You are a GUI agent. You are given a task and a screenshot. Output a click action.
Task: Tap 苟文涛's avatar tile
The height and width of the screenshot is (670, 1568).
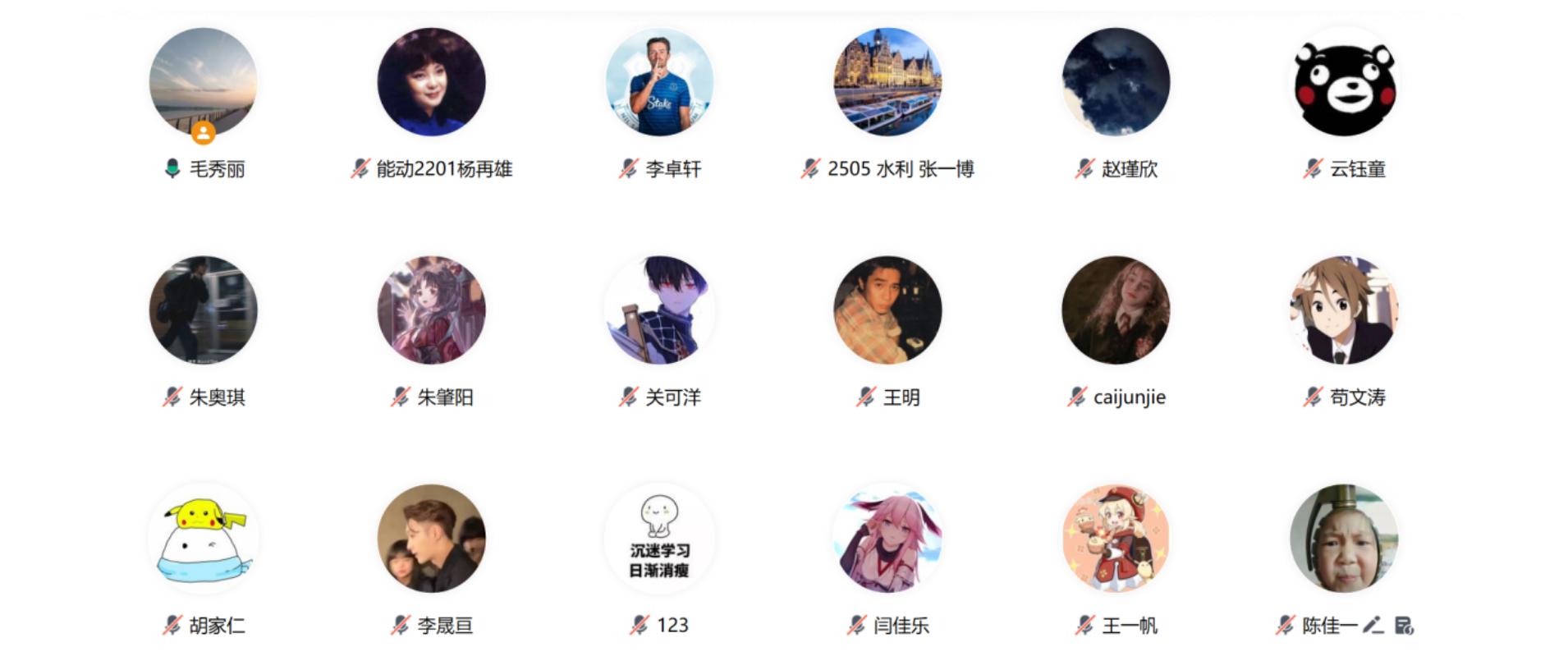(x=1344, y=310)
